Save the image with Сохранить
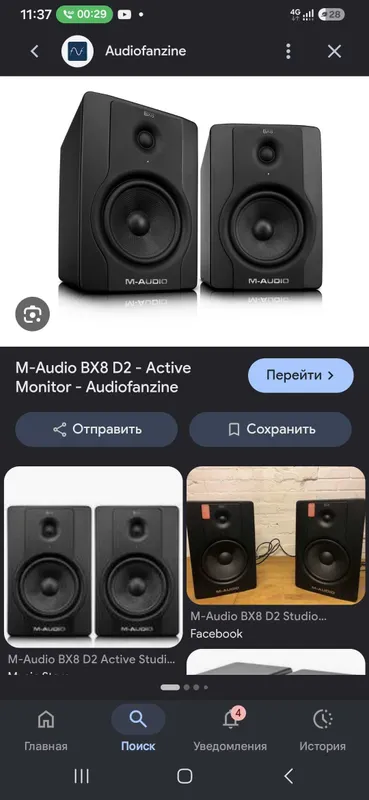This screenshot has width=369, height=800. [270, 429]
